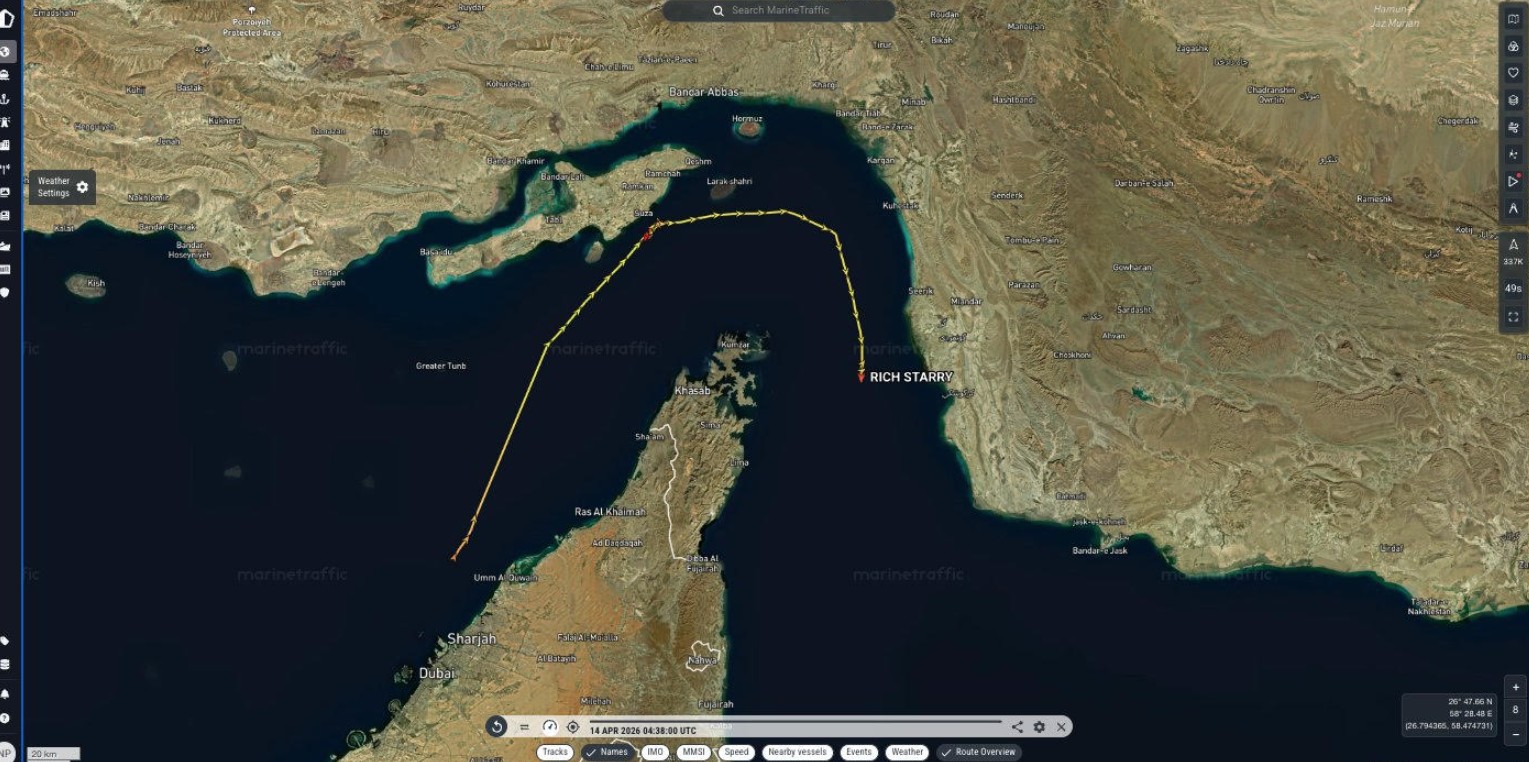Screen dimensions: 1529x762
Task: Open the Search MarineTraffic box
Action: [x=780, y=10]
